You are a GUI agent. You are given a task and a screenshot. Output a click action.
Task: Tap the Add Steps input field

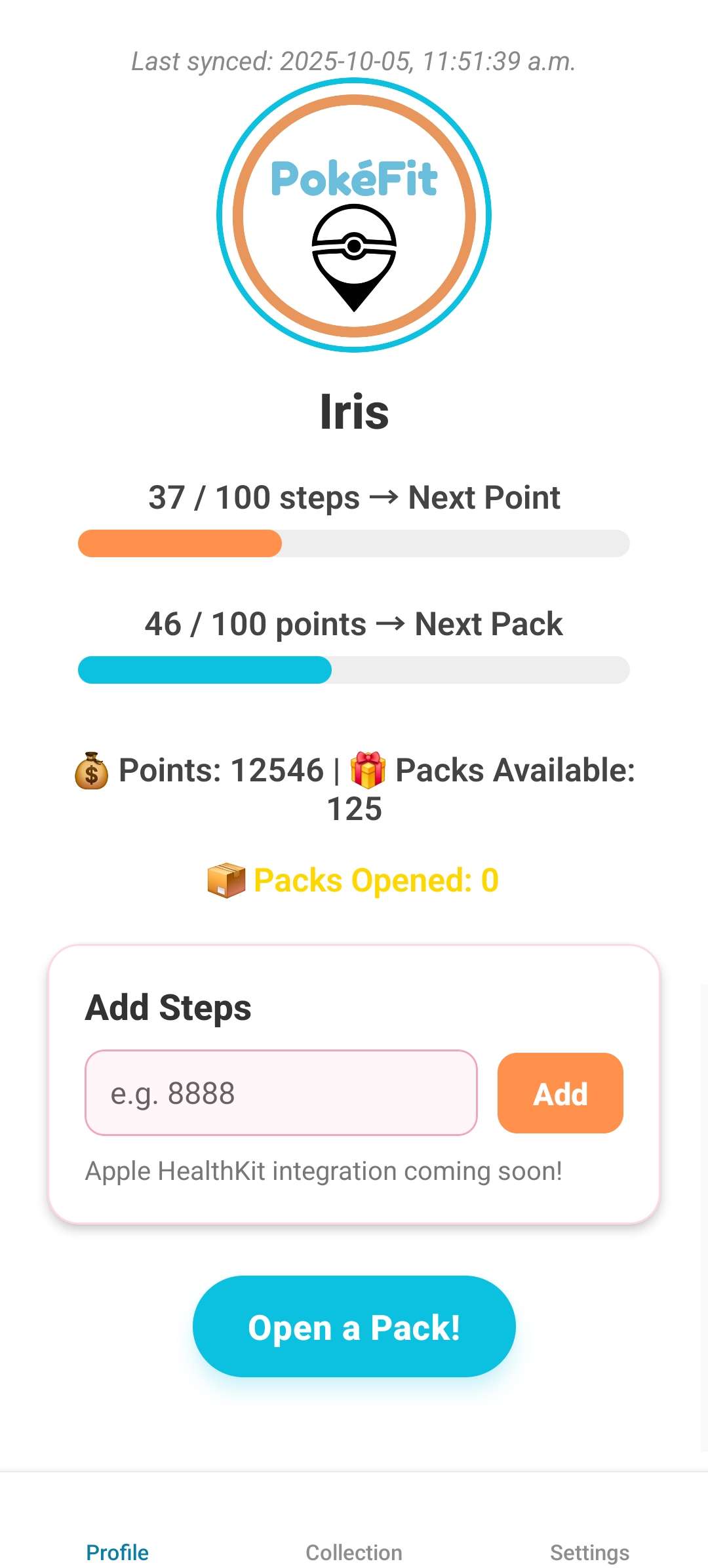[x=281, y=1093]
